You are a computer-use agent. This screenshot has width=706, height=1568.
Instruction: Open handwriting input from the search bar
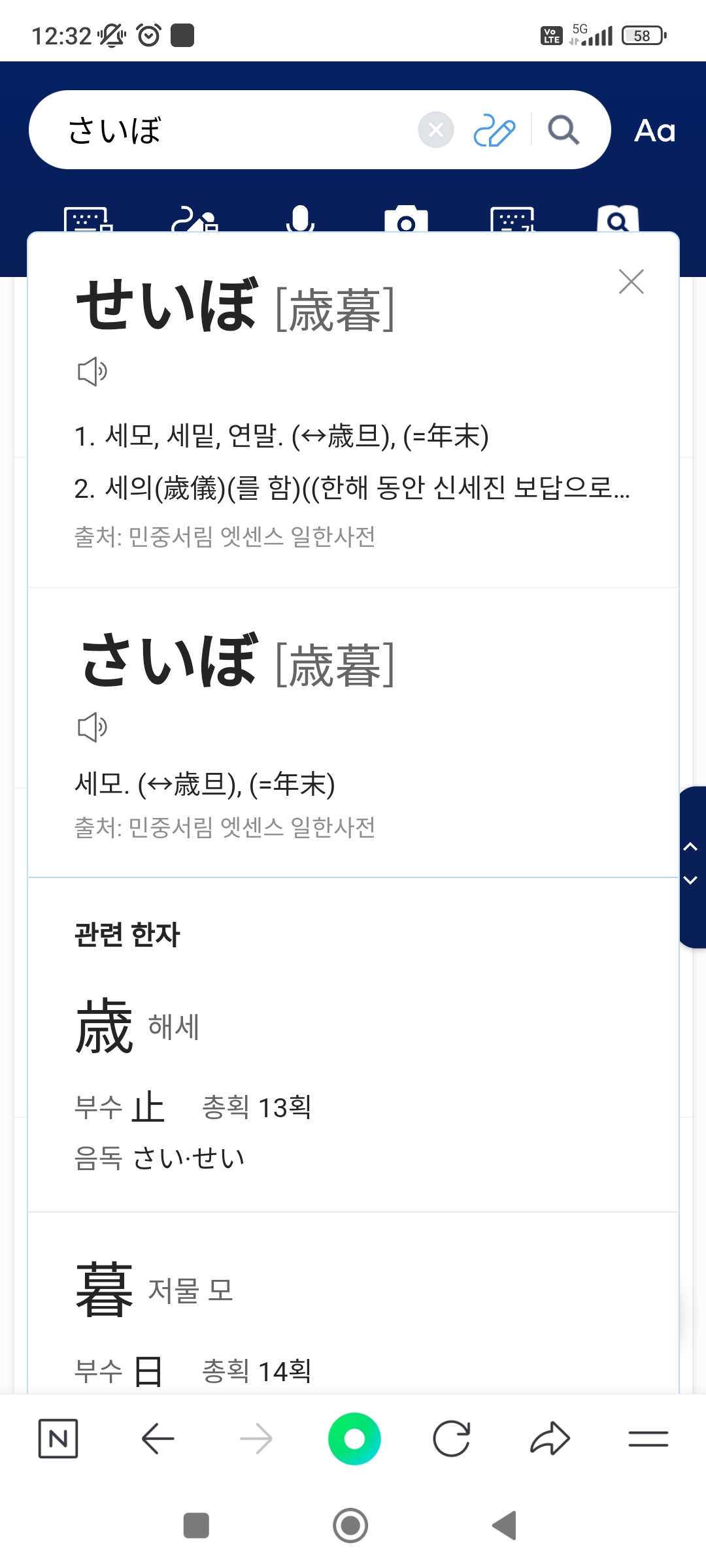(x=494, y=130)
